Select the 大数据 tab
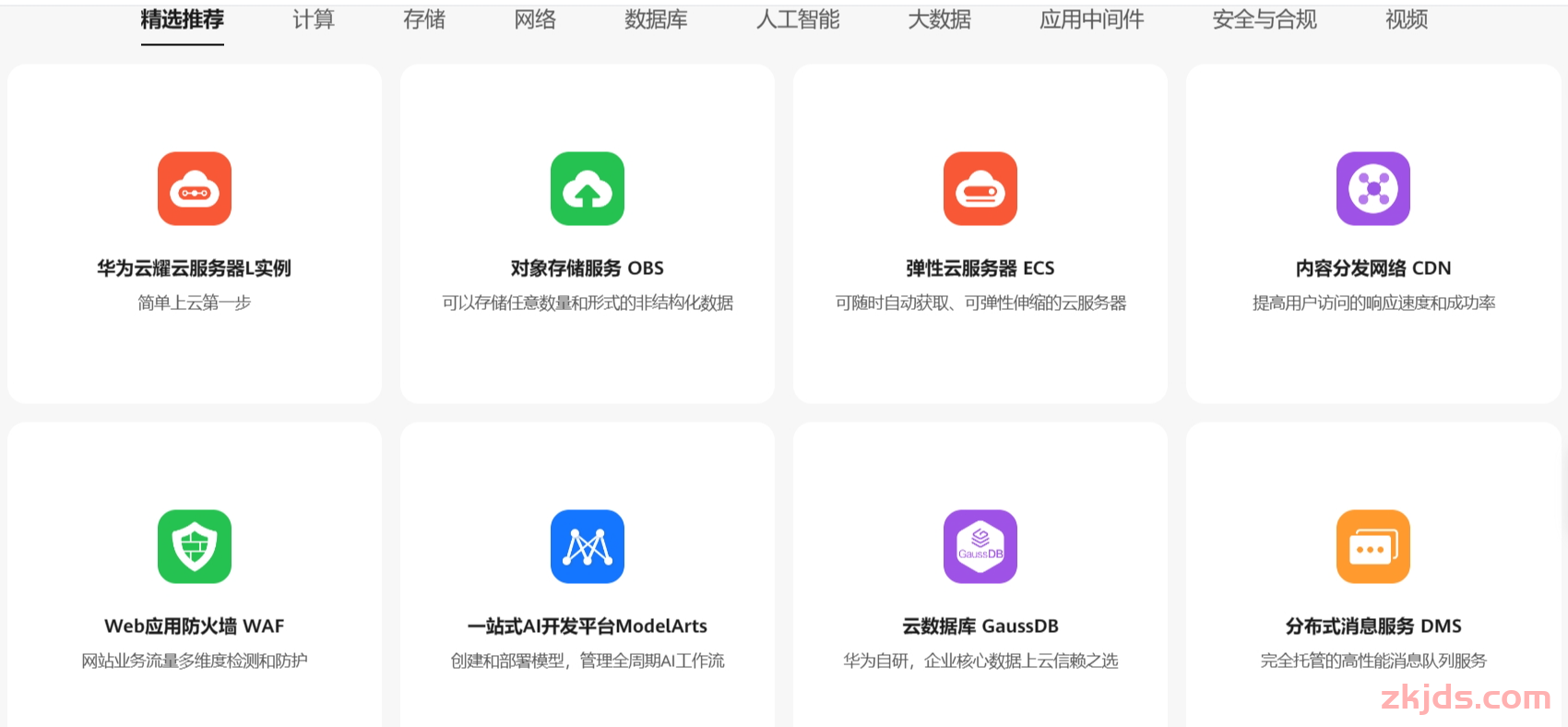 pyautogui.click(x=939, y=19)
